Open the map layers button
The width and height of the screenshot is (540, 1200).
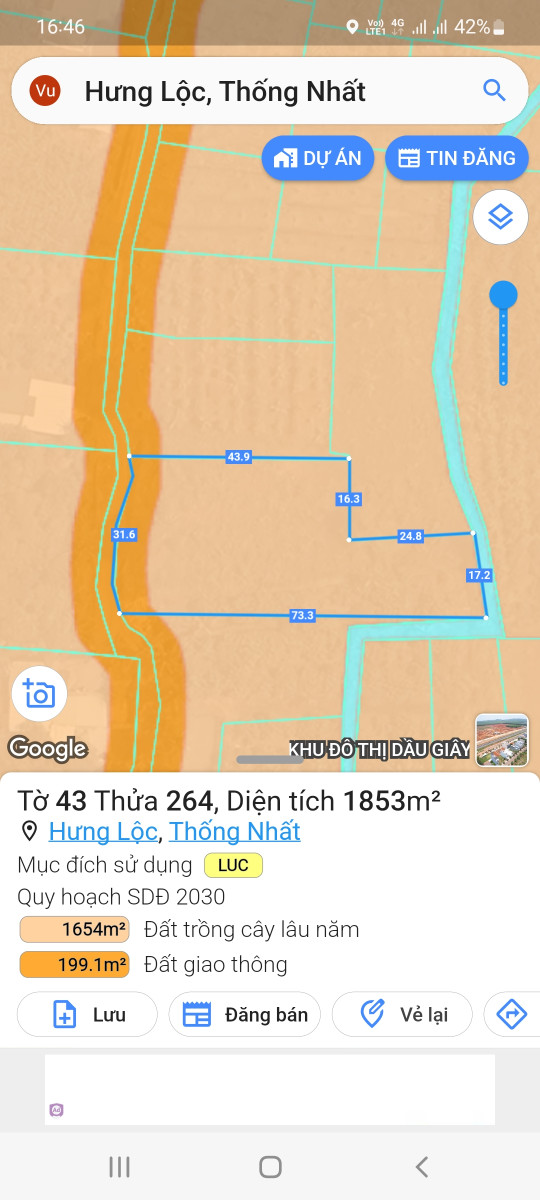500,217
